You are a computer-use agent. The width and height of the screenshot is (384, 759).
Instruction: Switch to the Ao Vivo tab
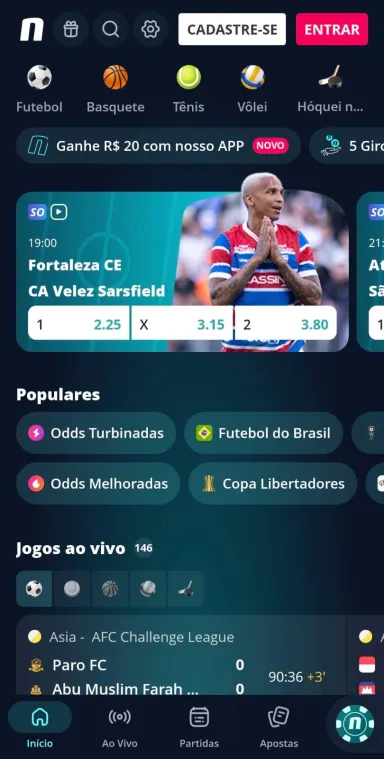(120, 726)
